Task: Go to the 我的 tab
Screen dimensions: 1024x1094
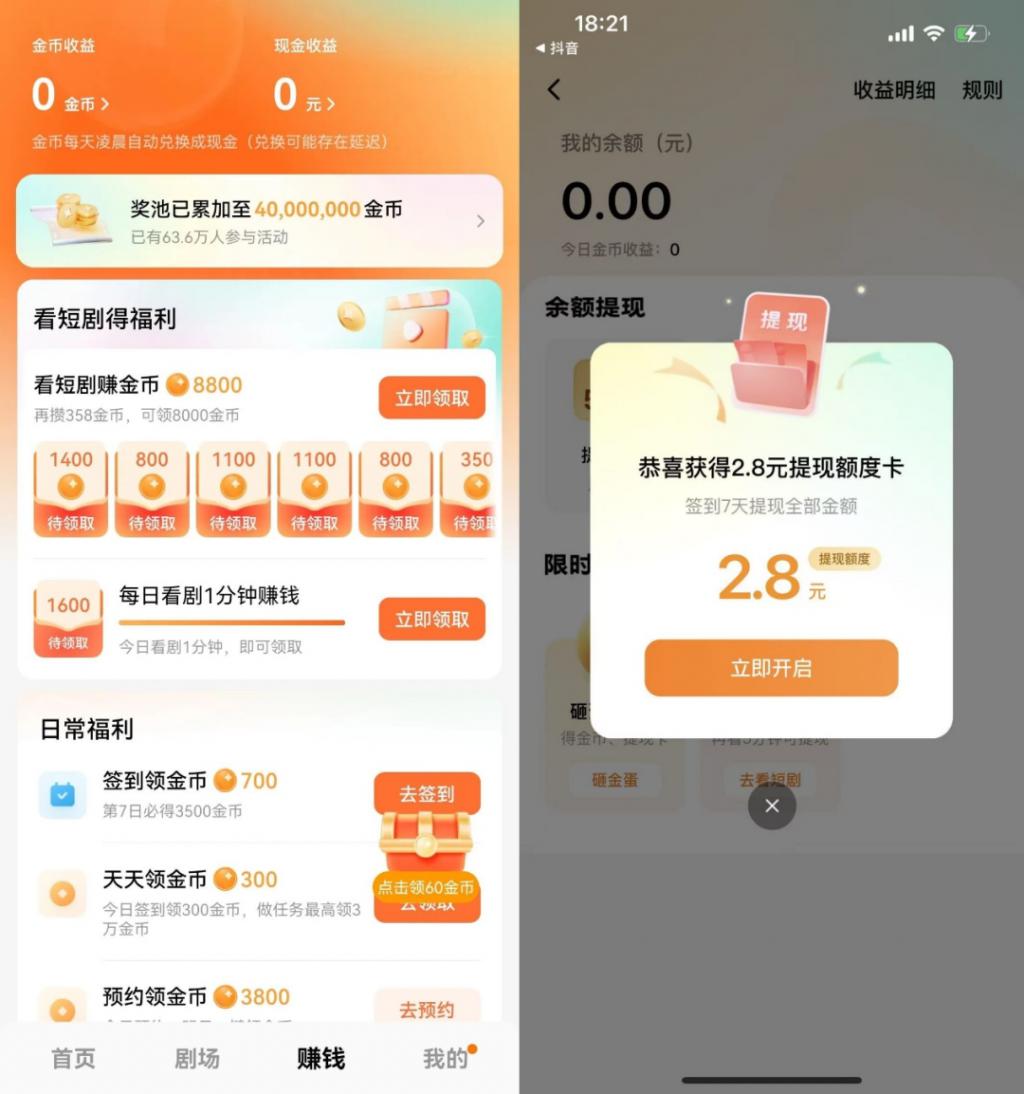Action: 445,1058
